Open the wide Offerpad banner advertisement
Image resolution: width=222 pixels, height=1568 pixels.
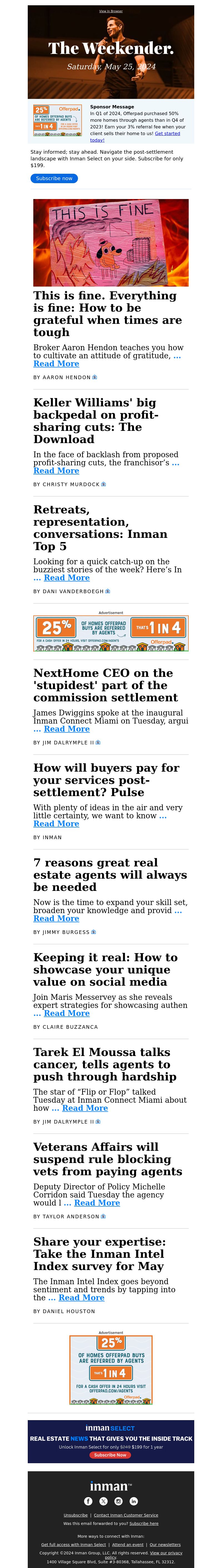click(x=111, y=633)
